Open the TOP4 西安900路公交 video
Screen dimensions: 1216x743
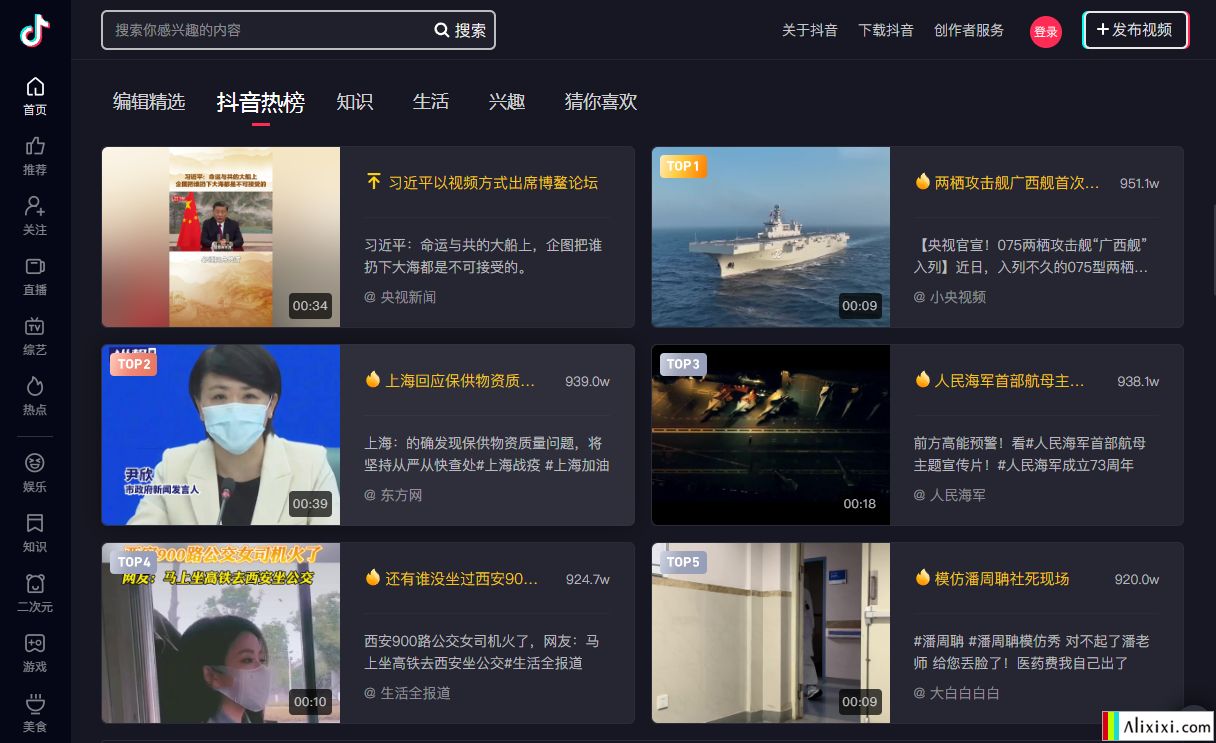221,633
